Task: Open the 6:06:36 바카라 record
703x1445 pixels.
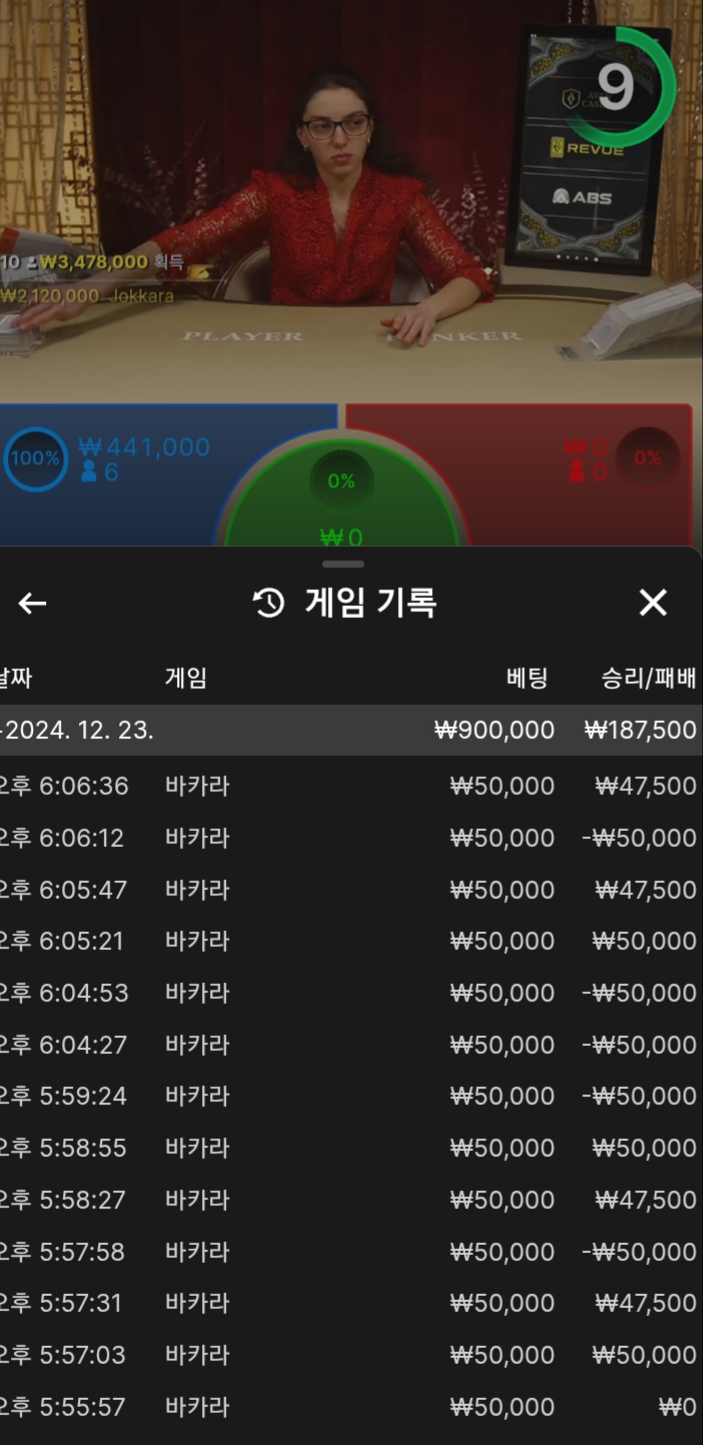Action: point(350,786)
